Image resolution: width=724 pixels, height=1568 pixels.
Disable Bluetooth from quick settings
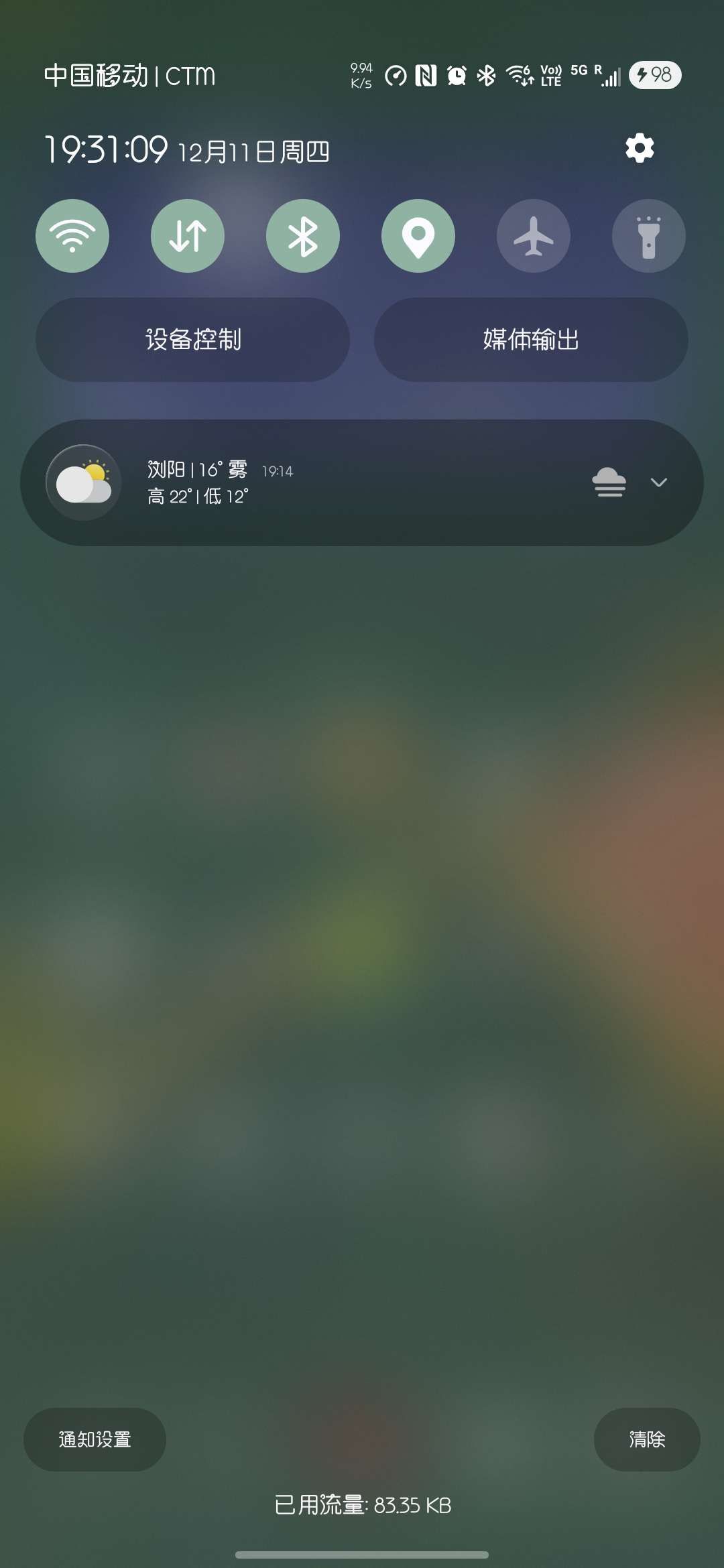pyautogui.click(x=302, y=236)
